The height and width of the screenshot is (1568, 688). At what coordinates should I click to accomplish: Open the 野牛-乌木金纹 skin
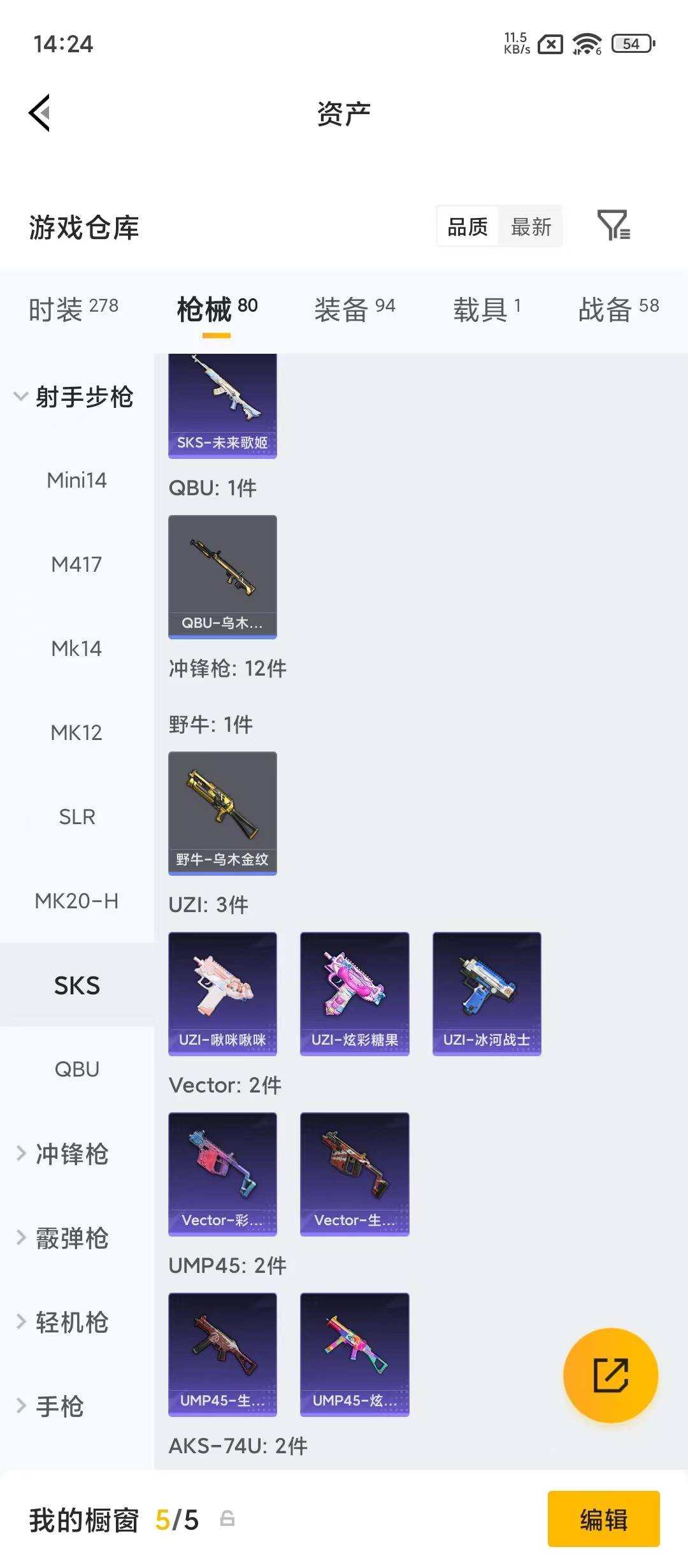(x=222, y=813)
